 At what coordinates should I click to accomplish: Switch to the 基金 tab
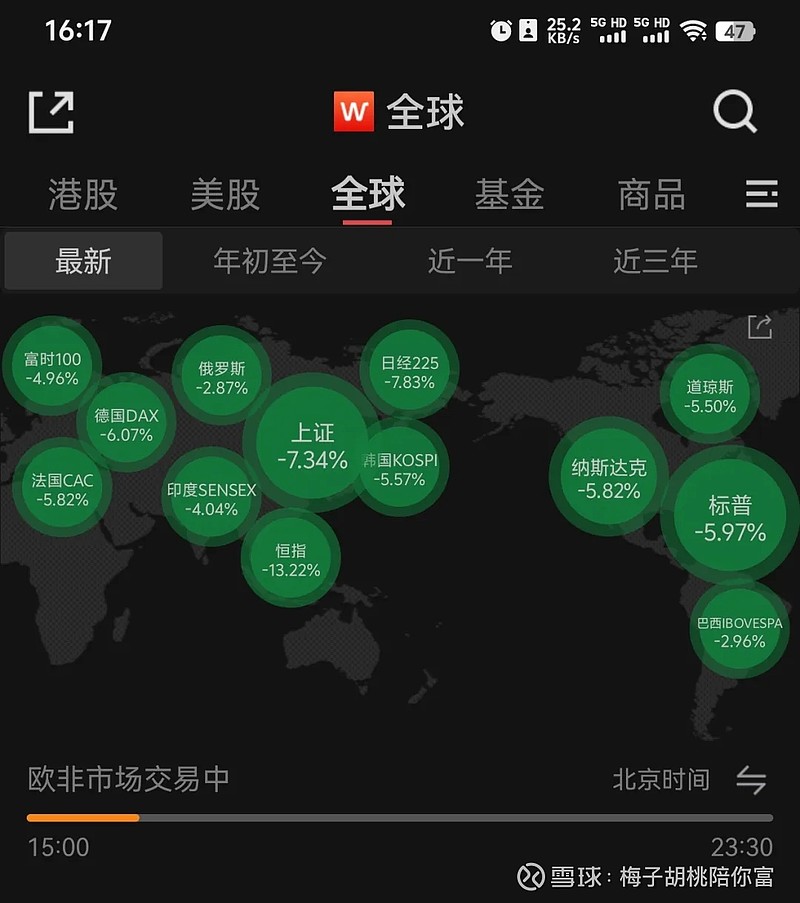click(x=509, y=195)
